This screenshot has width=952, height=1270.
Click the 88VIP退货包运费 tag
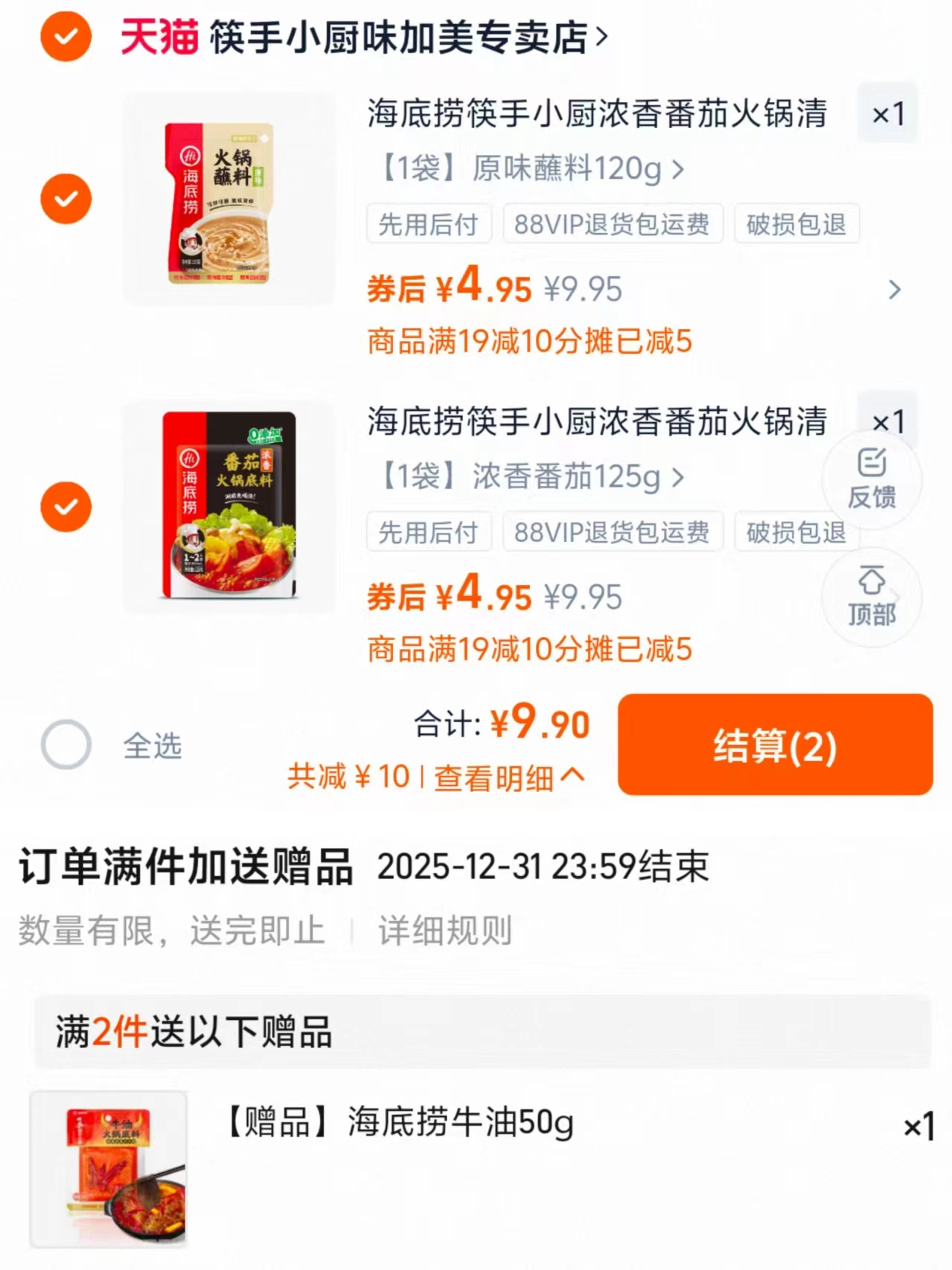(612, 224)
